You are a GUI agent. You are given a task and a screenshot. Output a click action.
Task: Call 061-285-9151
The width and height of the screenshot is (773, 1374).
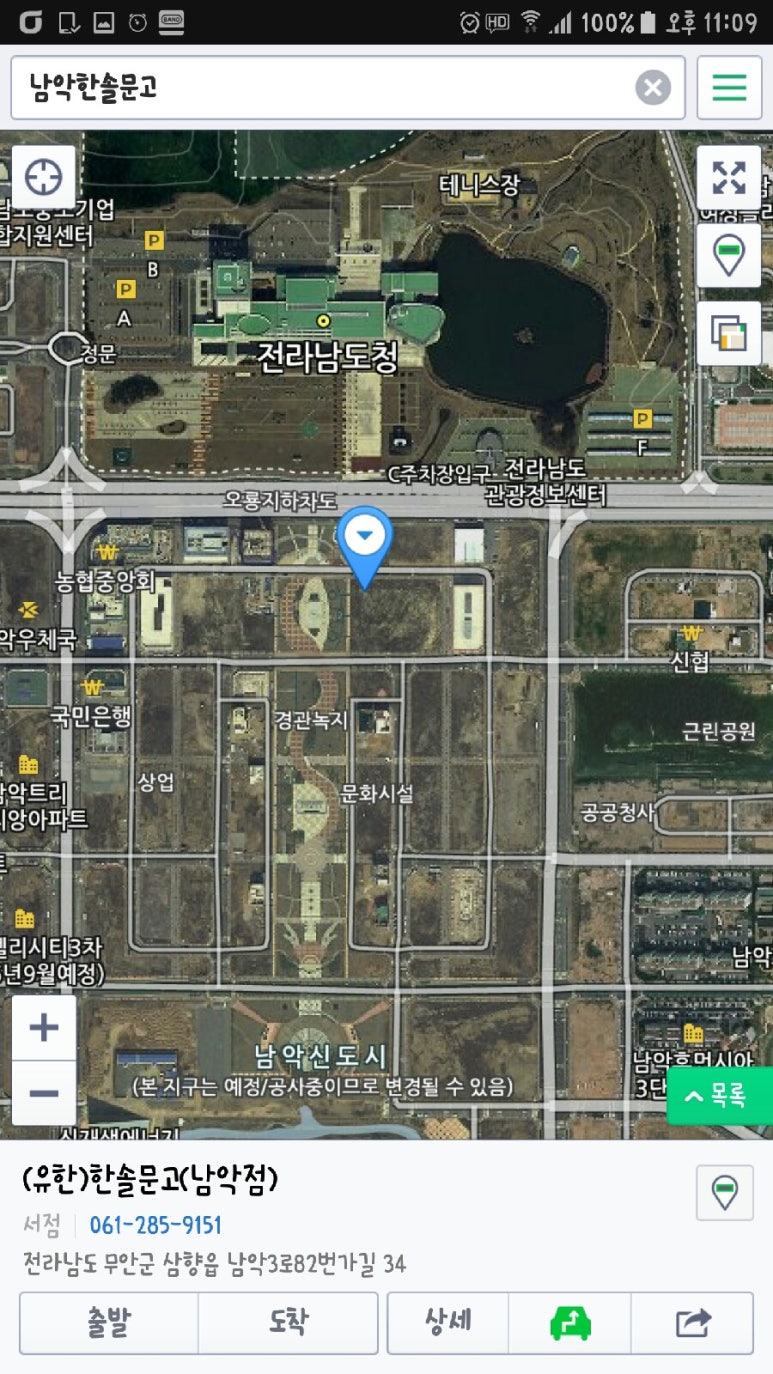(155, 1225)
